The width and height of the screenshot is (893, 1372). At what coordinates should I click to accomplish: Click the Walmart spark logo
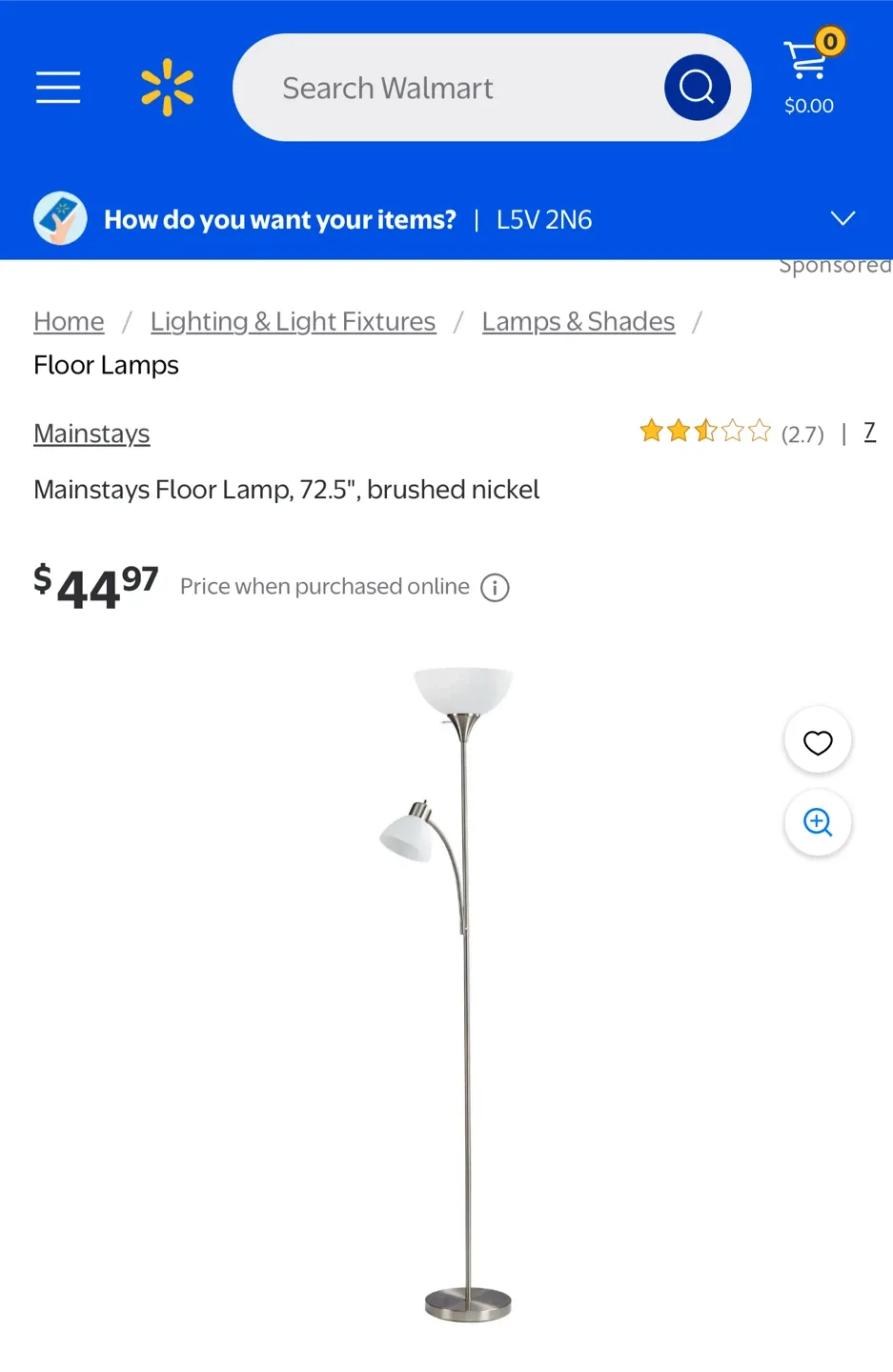167,87
